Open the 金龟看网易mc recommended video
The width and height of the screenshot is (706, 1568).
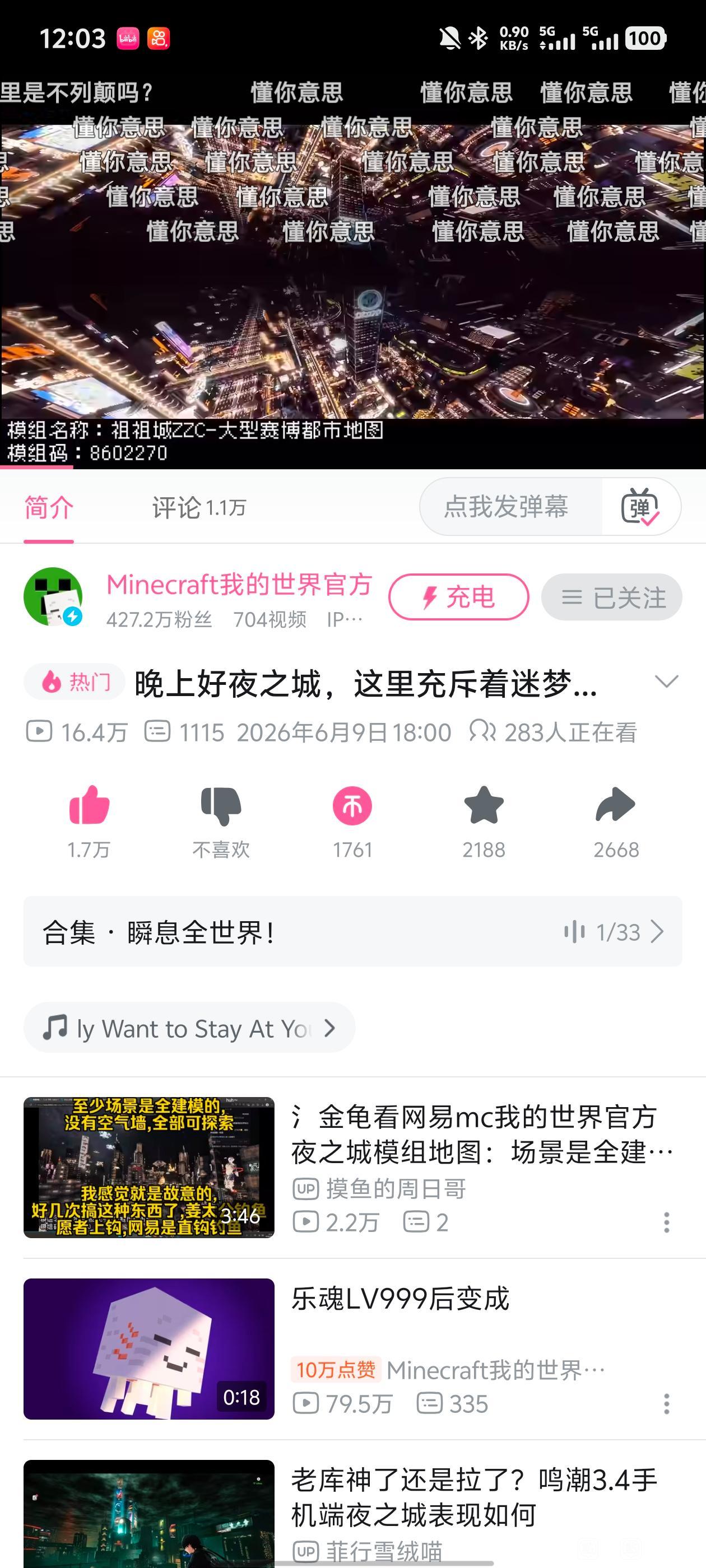(352, 1168)
